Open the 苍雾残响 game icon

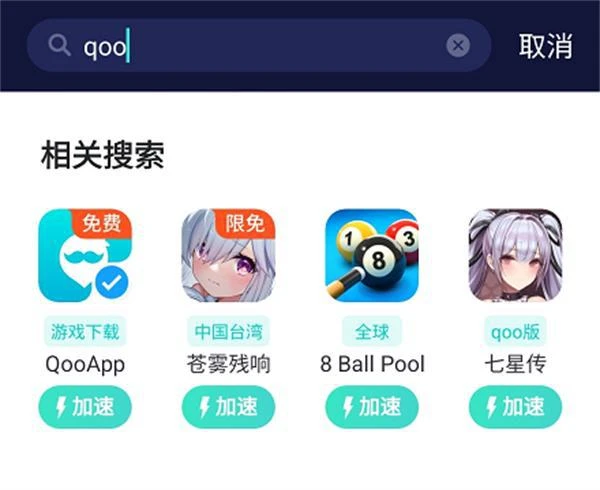tap(228, 256)
